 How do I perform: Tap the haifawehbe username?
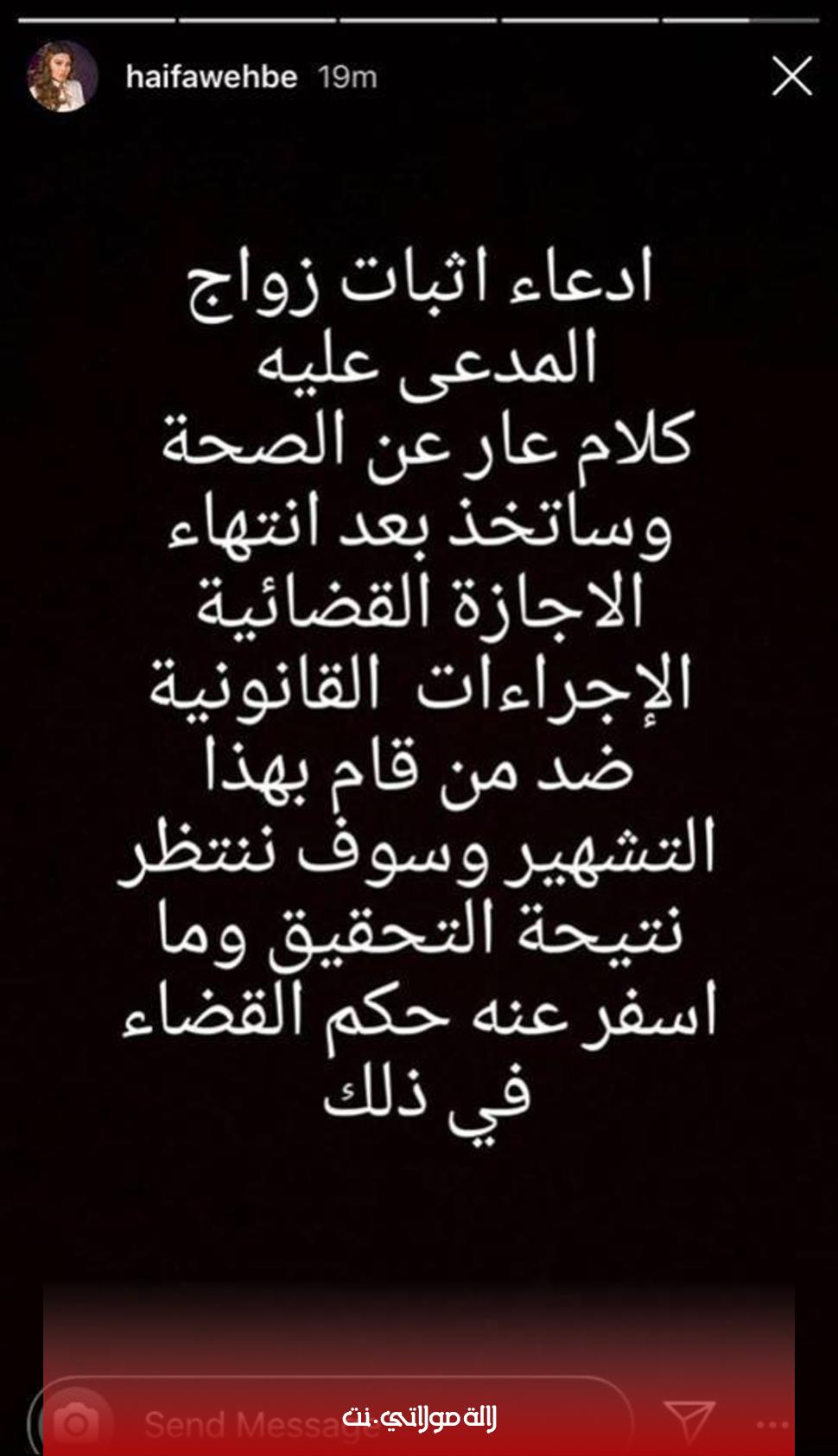(212, 77)
